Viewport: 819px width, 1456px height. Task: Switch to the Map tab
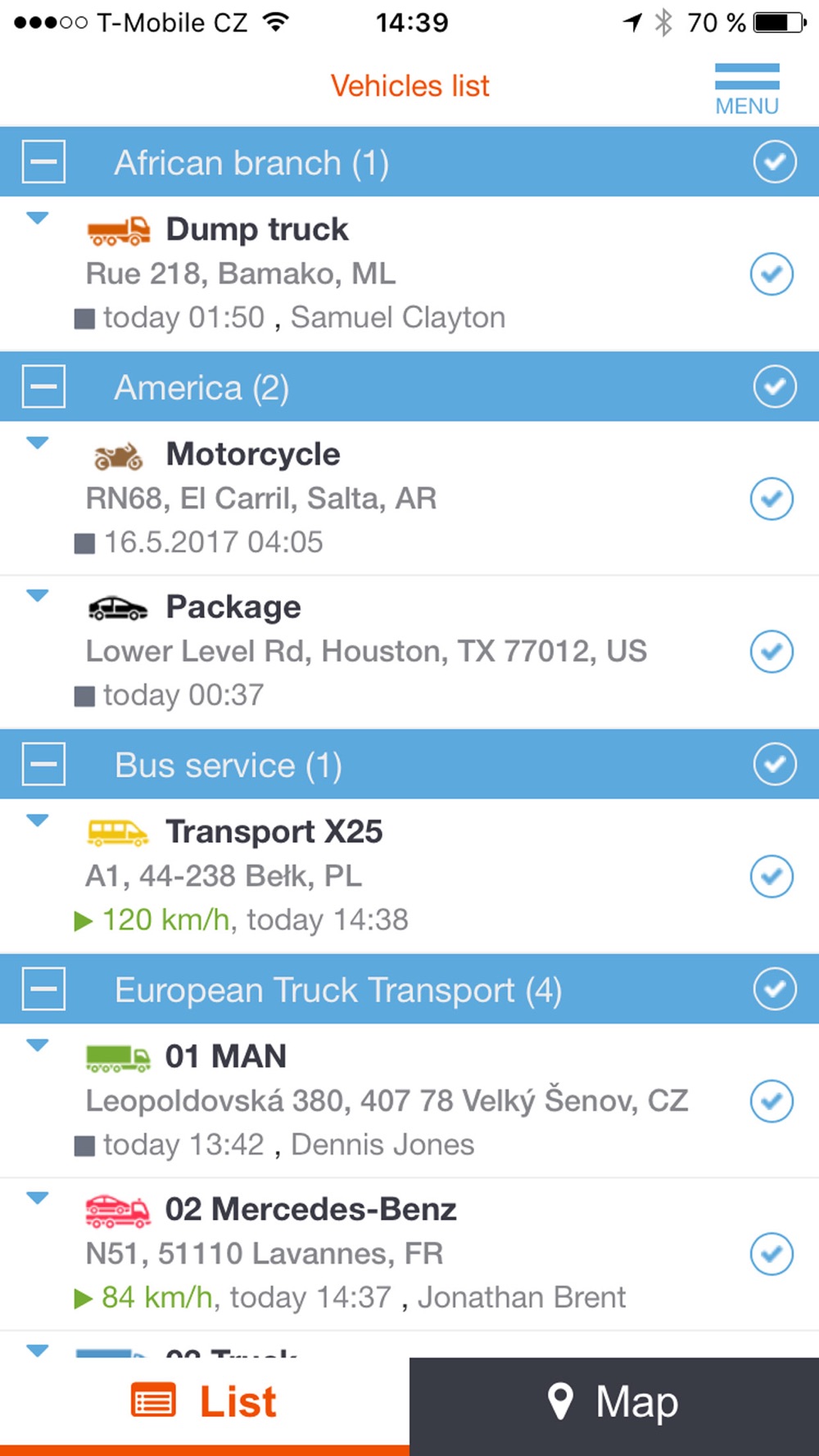(x=613, y=1402)
